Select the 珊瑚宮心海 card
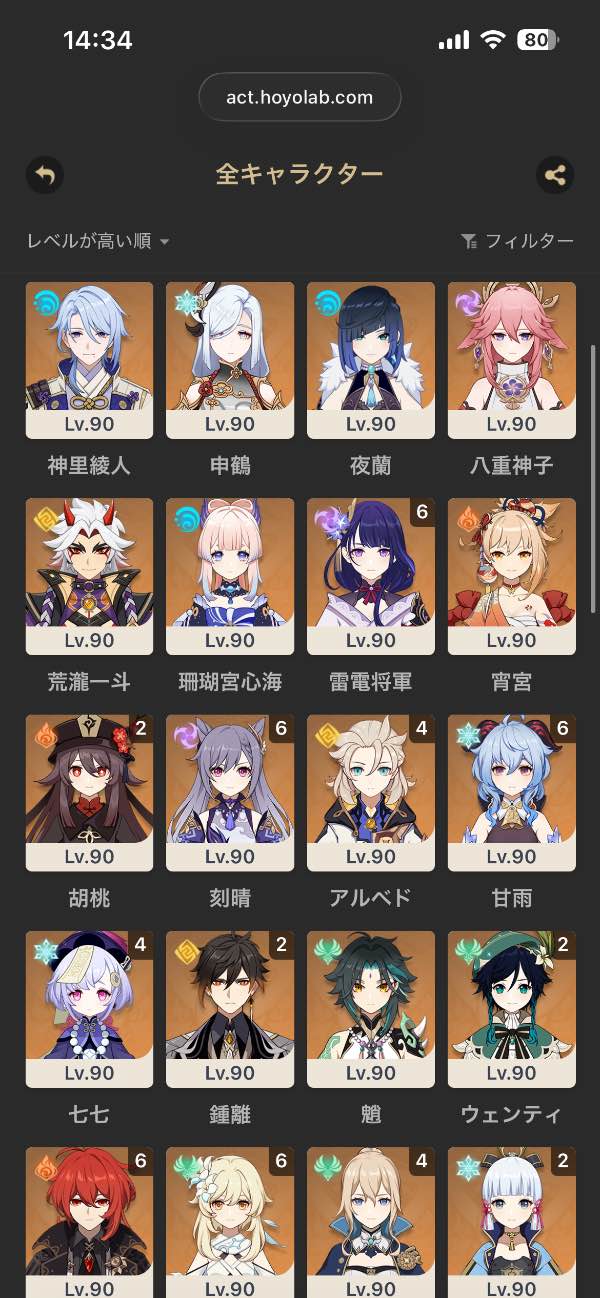 pos(230,576)
